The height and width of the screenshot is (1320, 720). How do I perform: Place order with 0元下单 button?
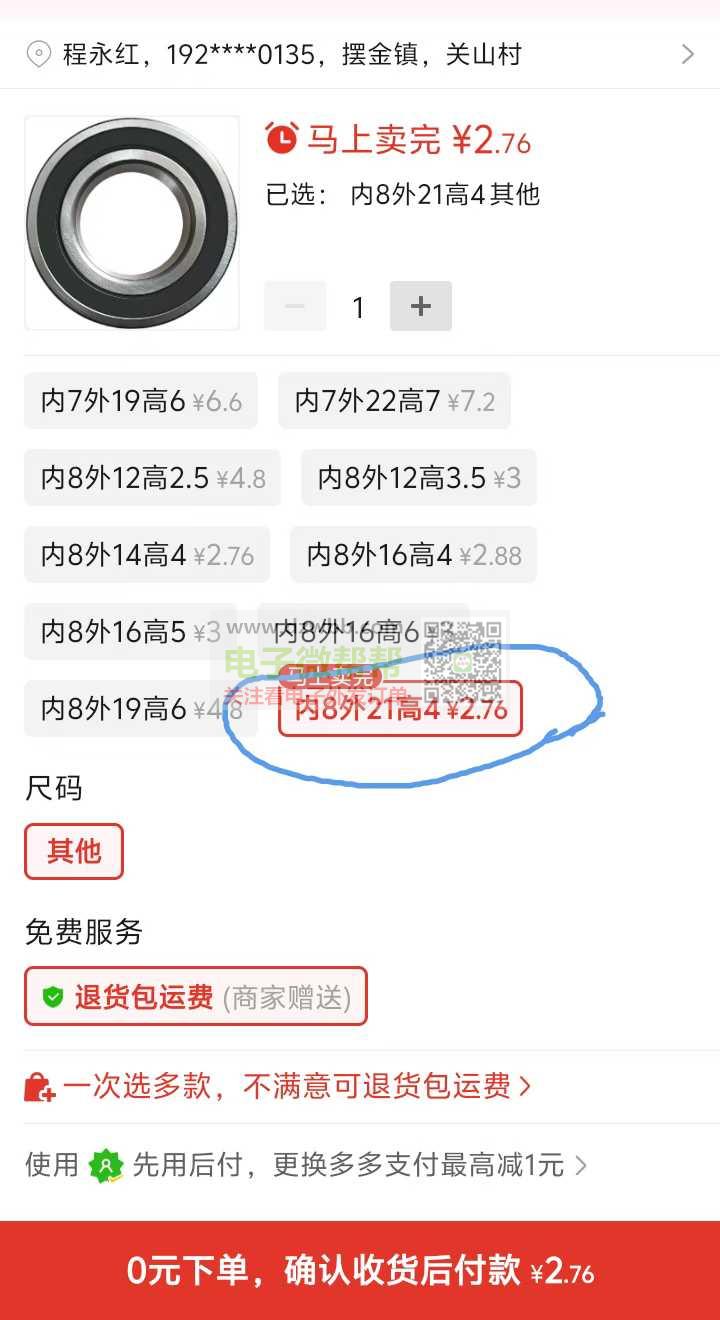coord(360,1271)
